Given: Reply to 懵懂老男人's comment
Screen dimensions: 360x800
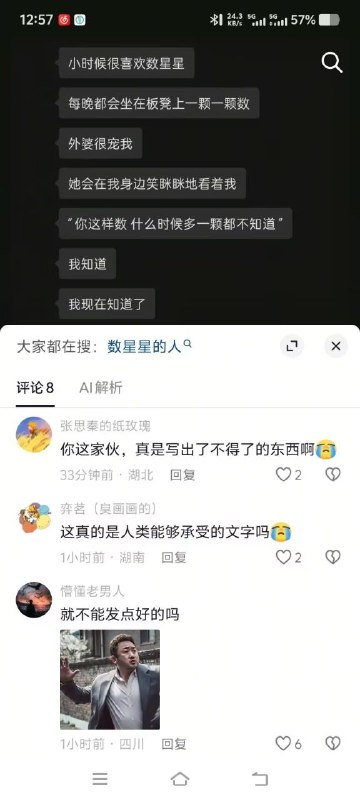Looking at the screenshot, I should click(x=174, y=744).
